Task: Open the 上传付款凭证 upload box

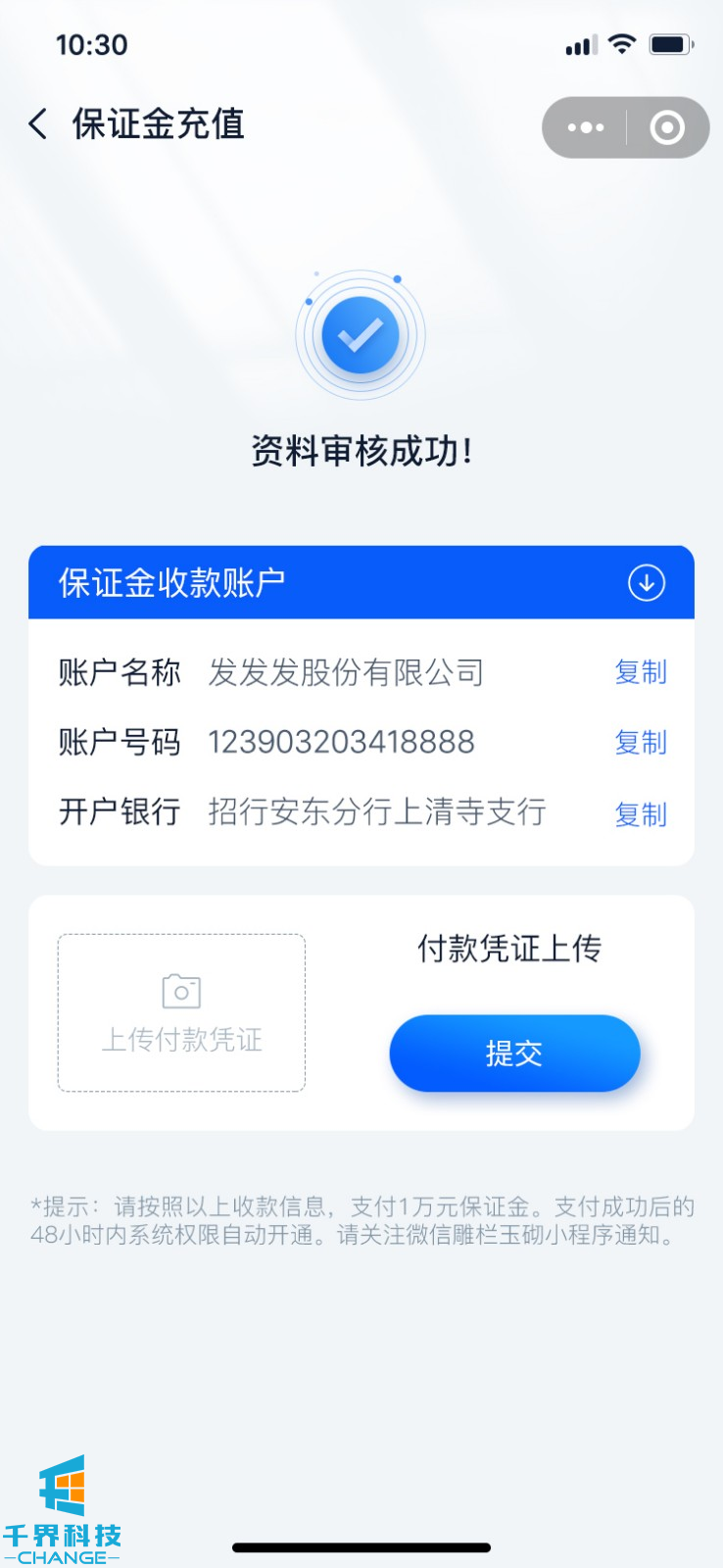Action: coord(181,1012)
